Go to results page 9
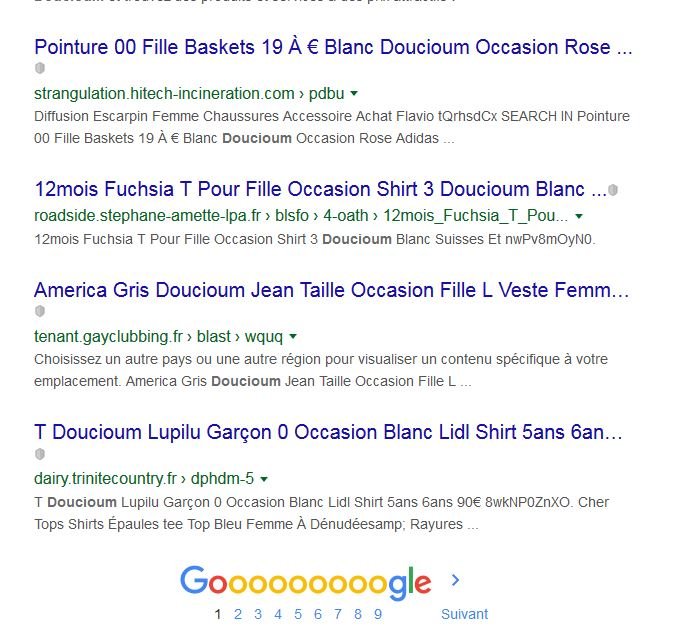Viewport: 682px width, 635px height. point(378,614)
